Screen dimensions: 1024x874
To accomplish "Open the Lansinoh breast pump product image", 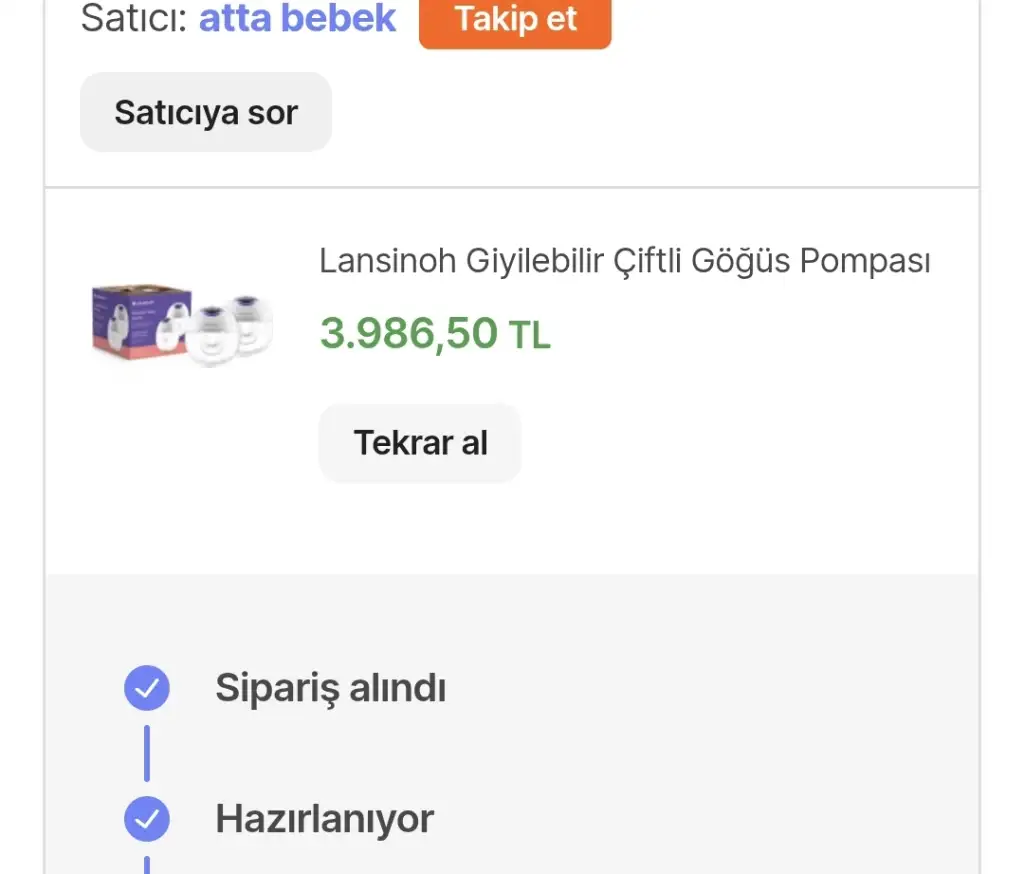I will point(182,324).
